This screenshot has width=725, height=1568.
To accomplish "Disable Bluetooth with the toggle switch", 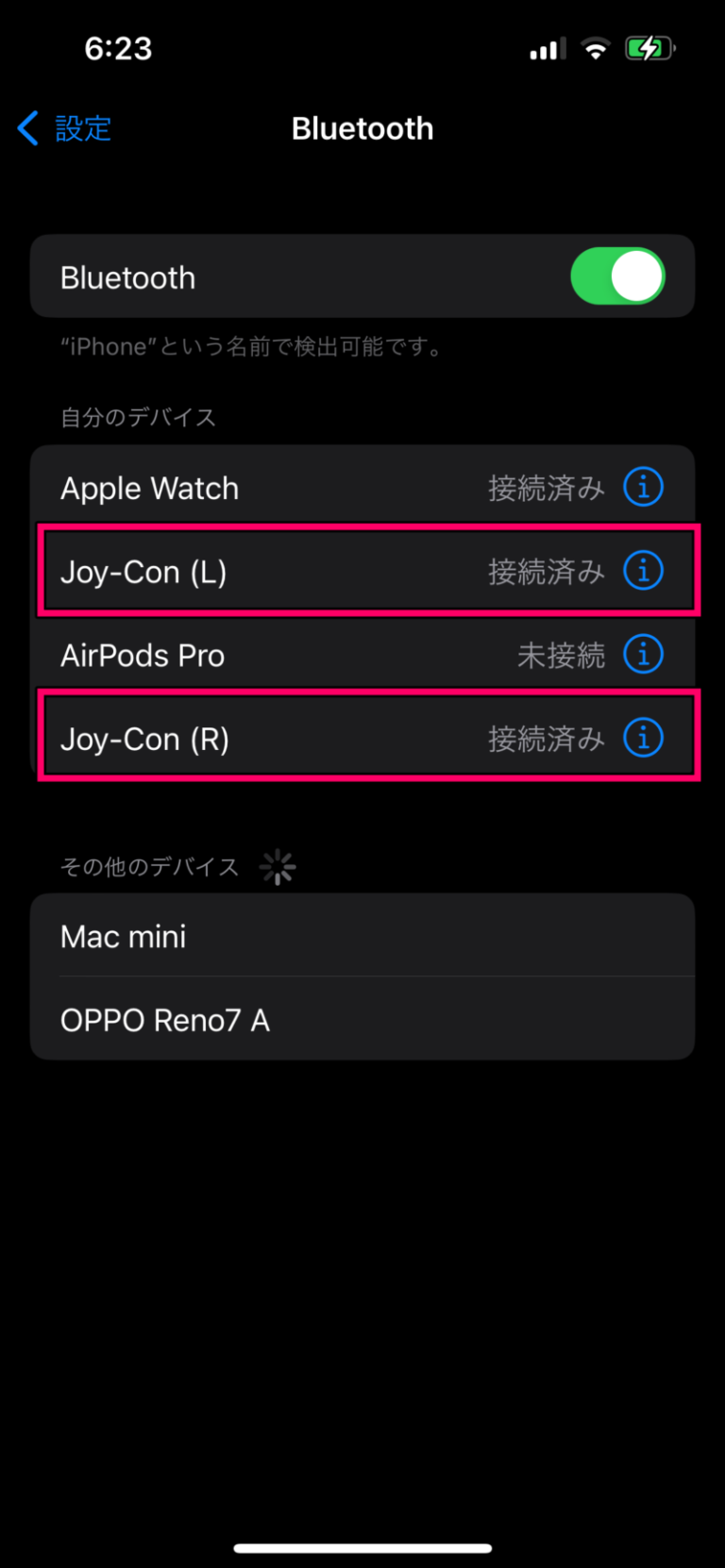I will [617, 275].
